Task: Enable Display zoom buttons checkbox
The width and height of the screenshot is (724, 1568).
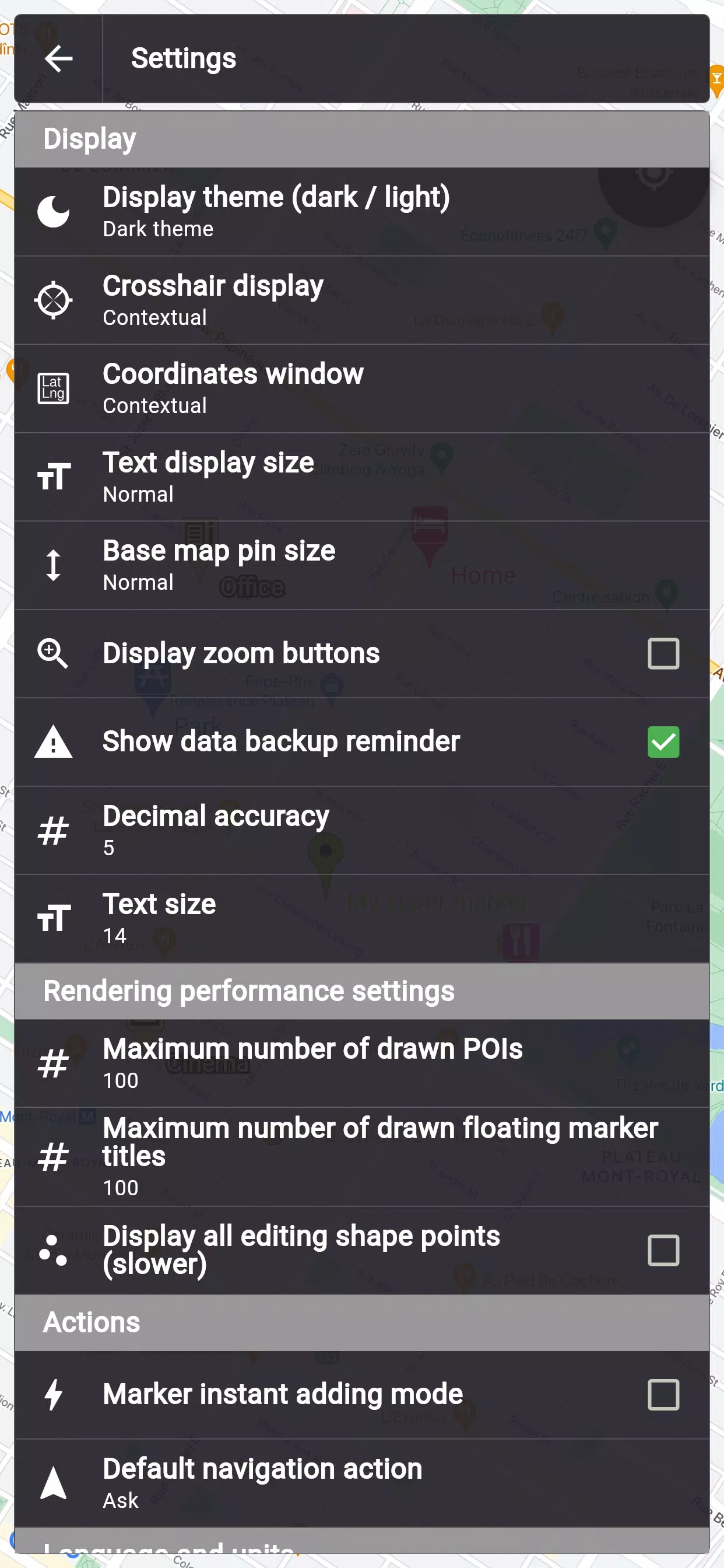Action: coord(663,653)
